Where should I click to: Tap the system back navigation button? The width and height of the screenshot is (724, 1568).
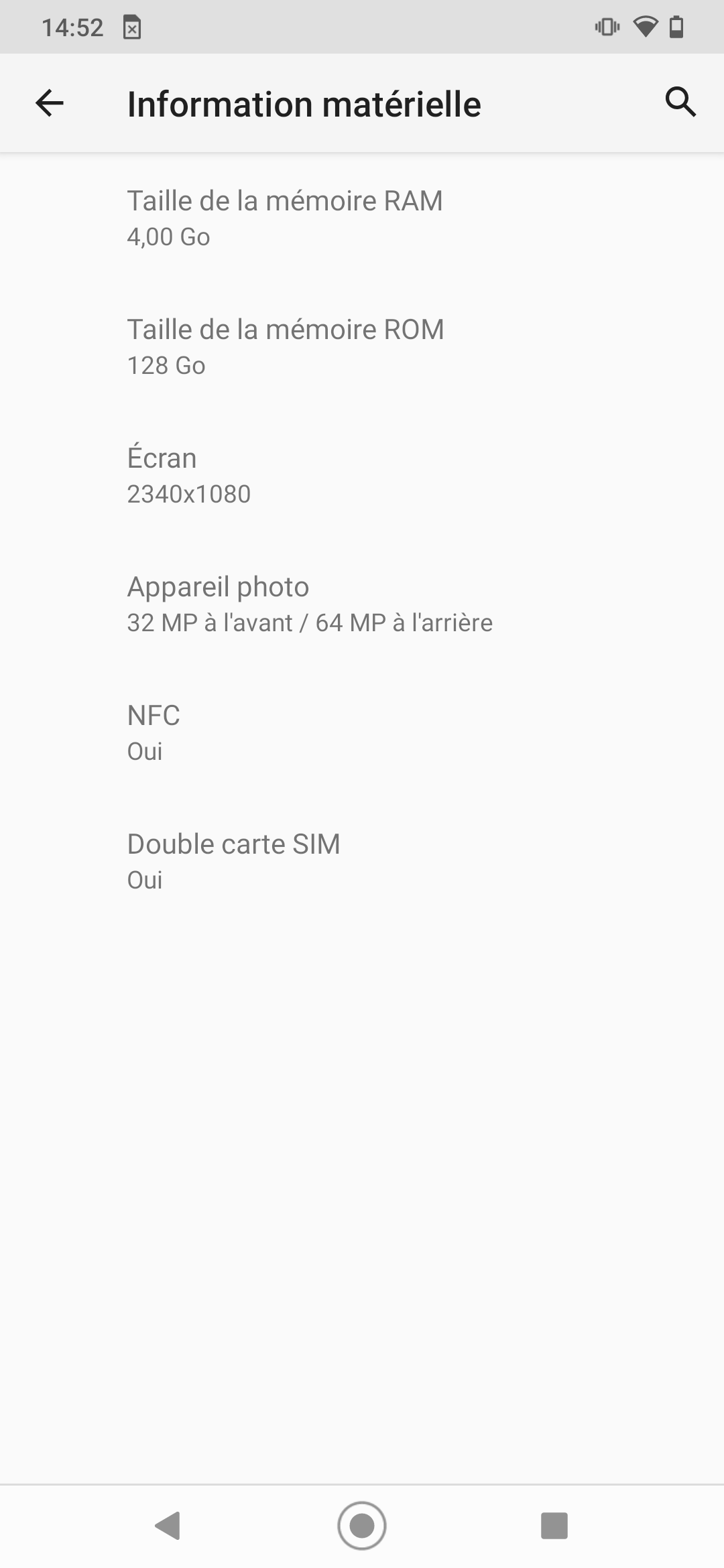point(168,1526)
